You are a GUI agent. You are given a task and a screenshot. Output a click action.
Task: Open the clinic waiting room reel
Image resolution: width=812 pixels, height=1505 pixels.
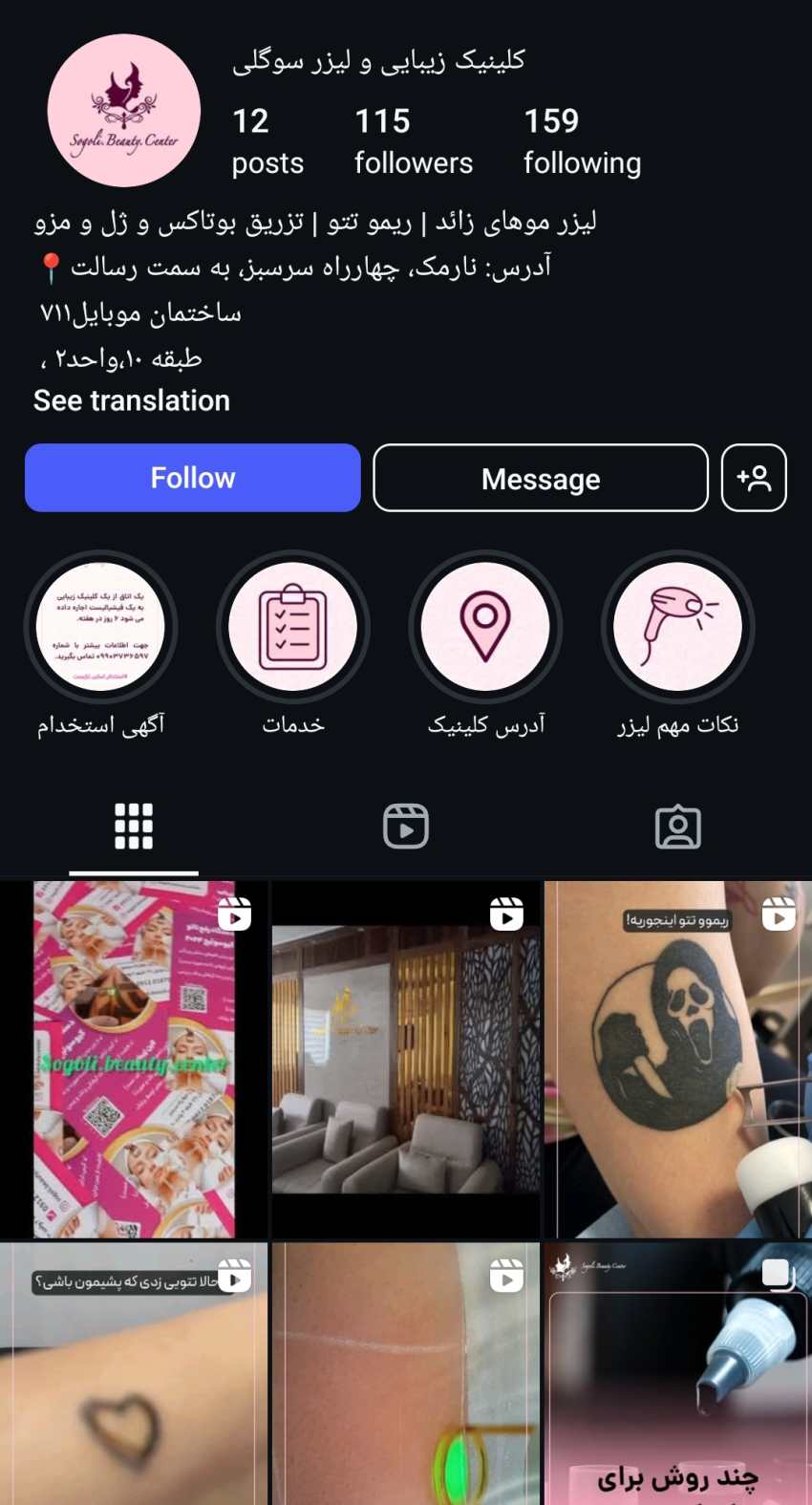pyautogui.click(x=406, y=1060)
